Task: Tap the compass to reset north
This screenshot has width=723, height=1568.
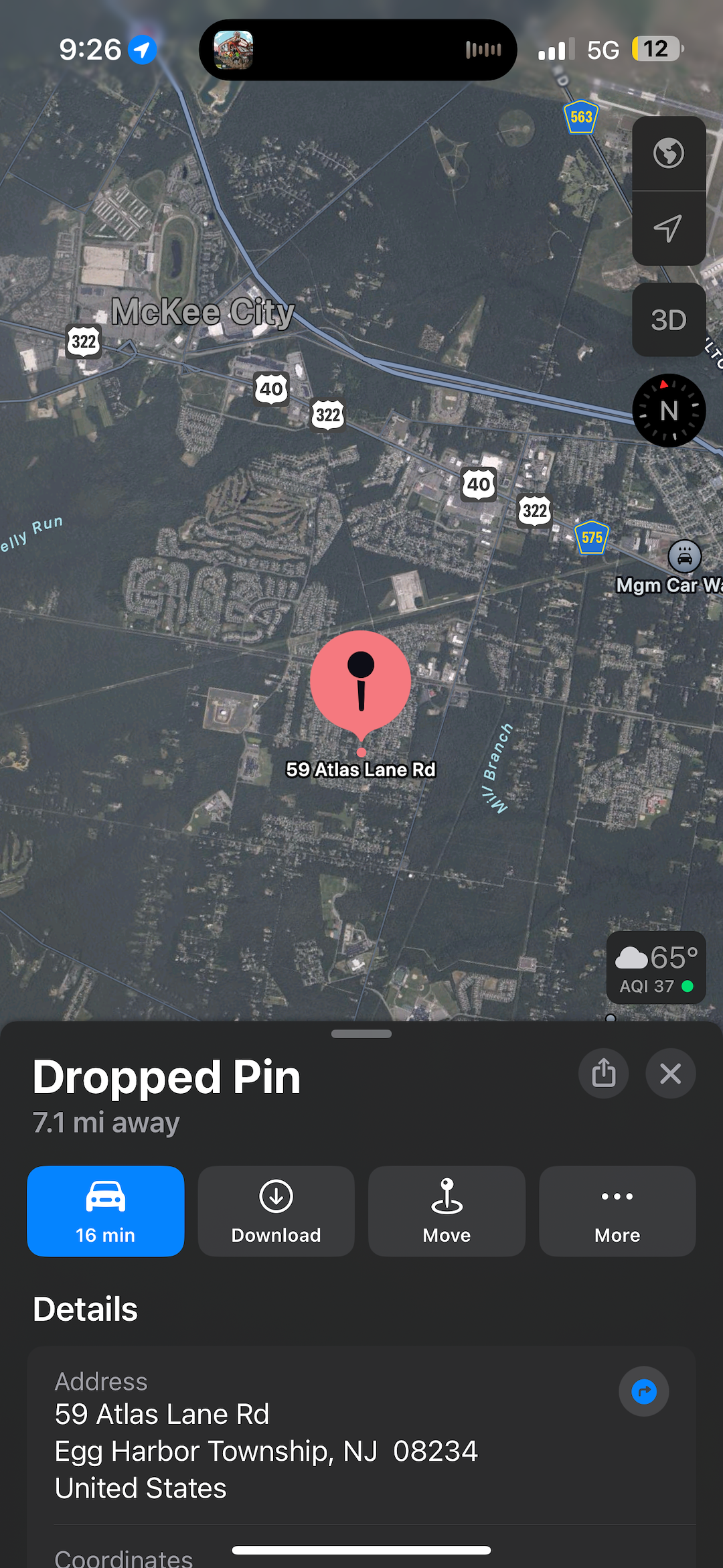Action: click(x=668, y=411)
